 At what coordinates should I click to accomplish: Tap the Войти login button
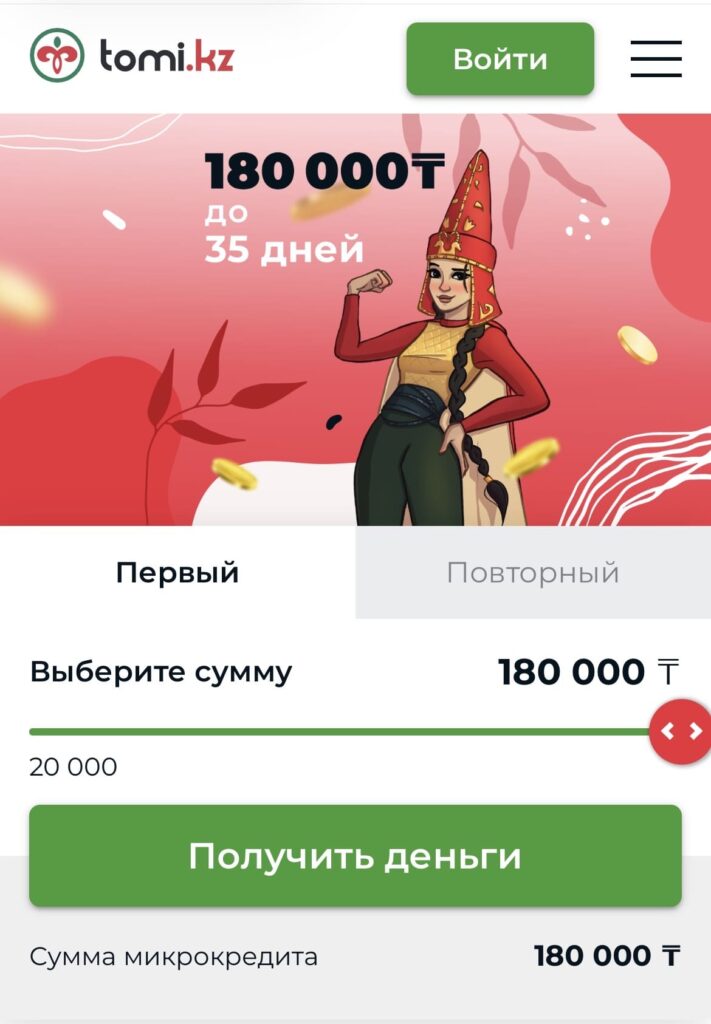pos(500,59)
